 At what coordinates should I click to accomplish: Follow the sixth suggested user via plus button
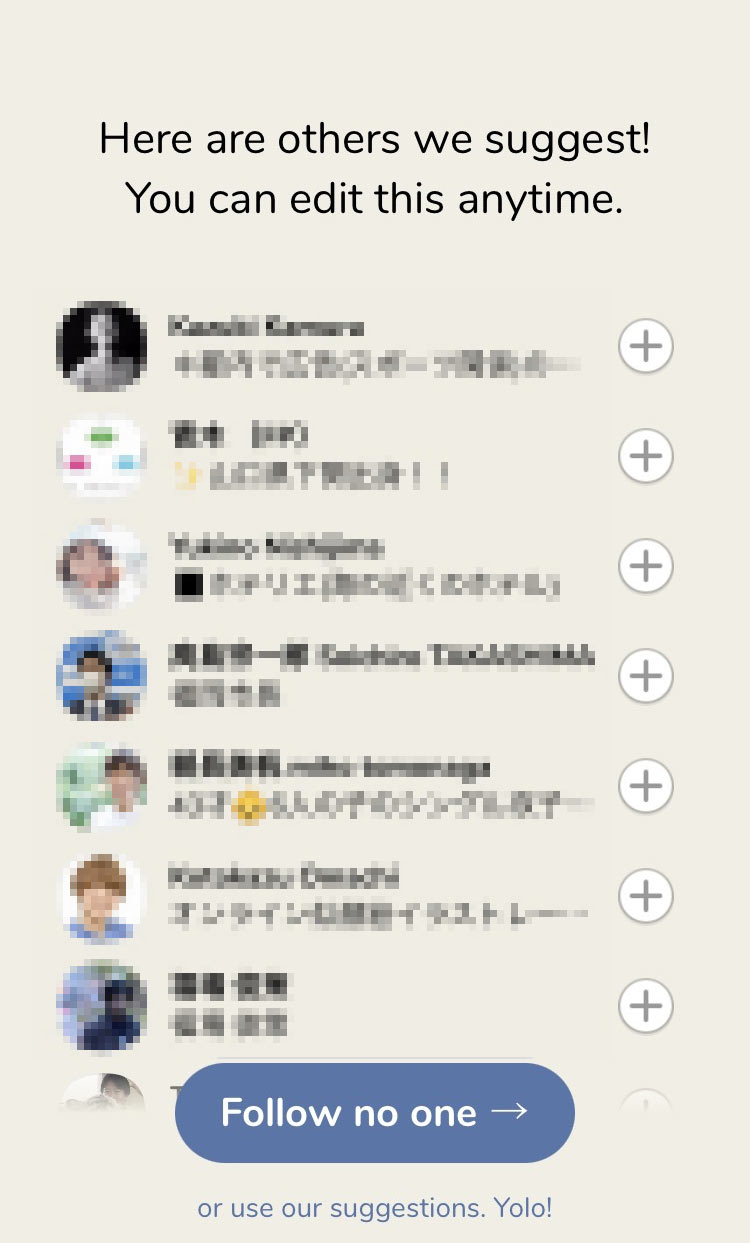(645, 897)
